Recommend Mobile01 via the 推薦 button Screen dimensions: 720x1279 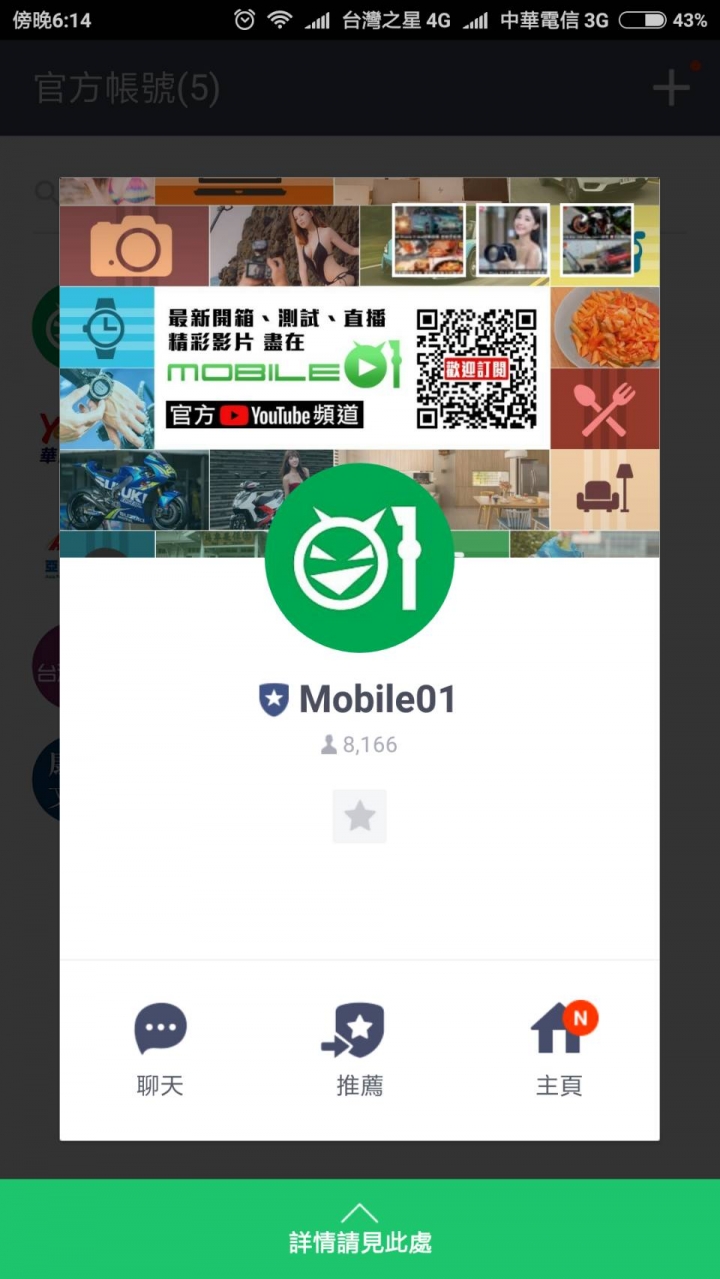pyautogui.click(x=359, y=1048)
